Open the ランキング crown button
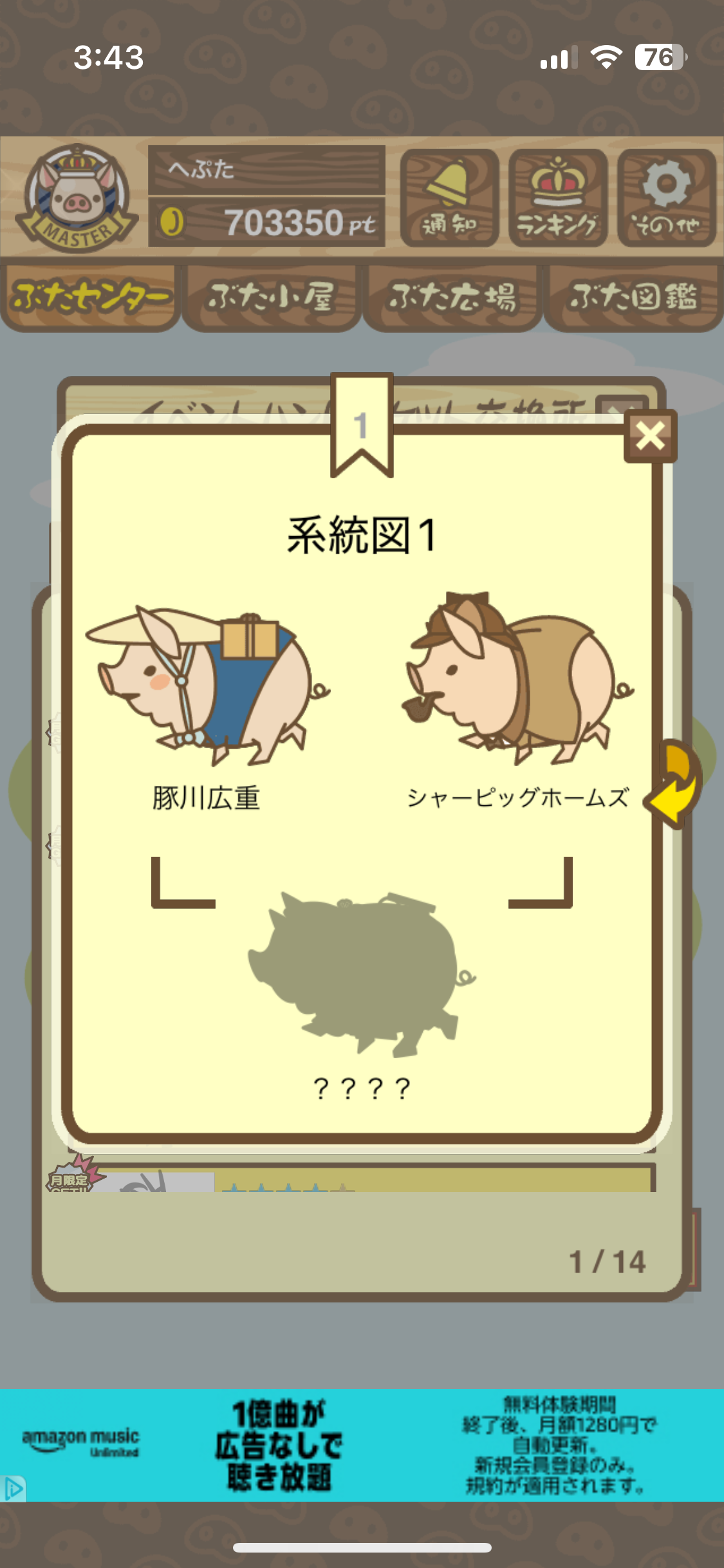 pyautogui.click(x=558, y=198)
